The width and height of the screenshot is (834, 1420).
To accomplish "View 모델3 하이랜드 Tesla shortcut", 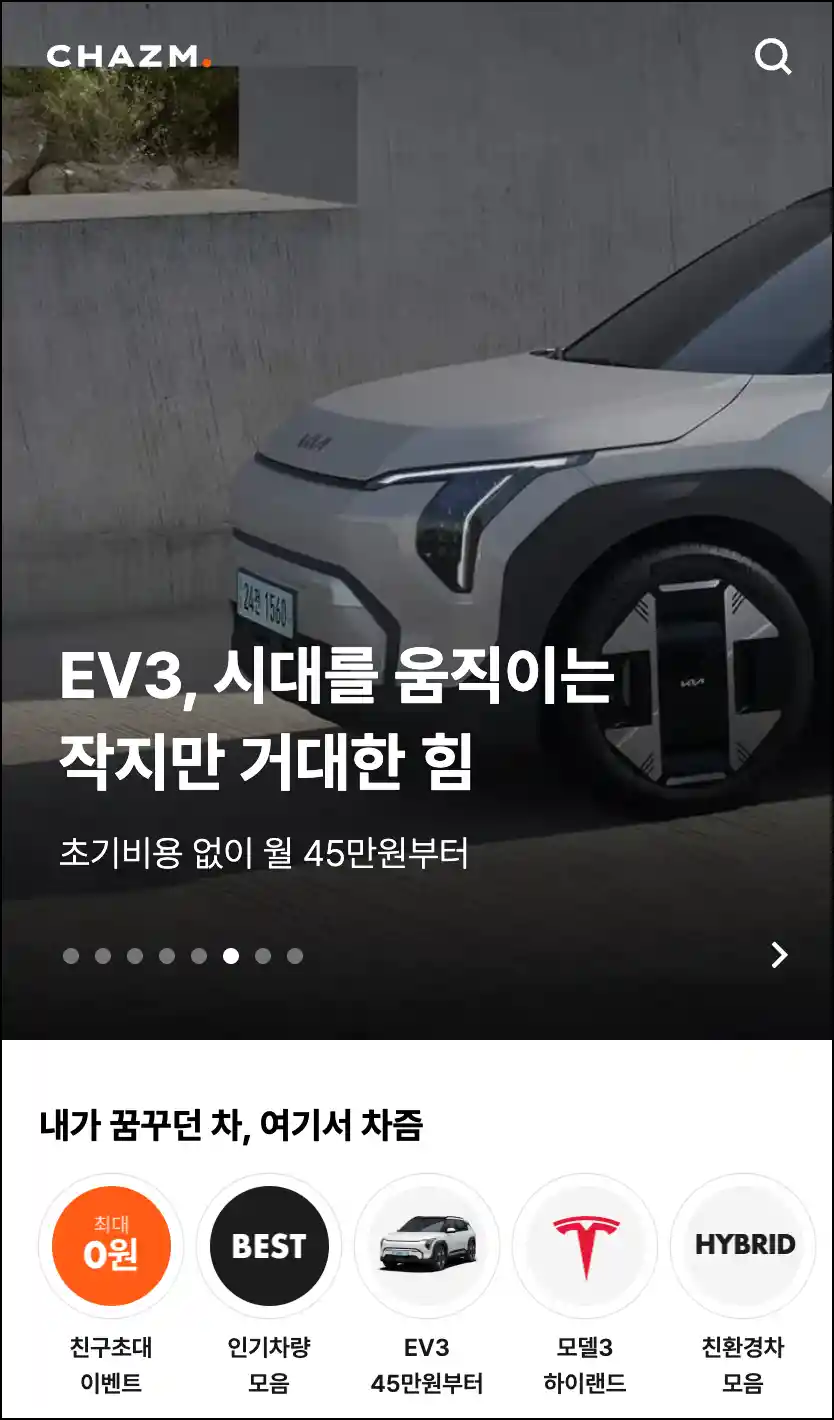I will (x=585, y=1246).
